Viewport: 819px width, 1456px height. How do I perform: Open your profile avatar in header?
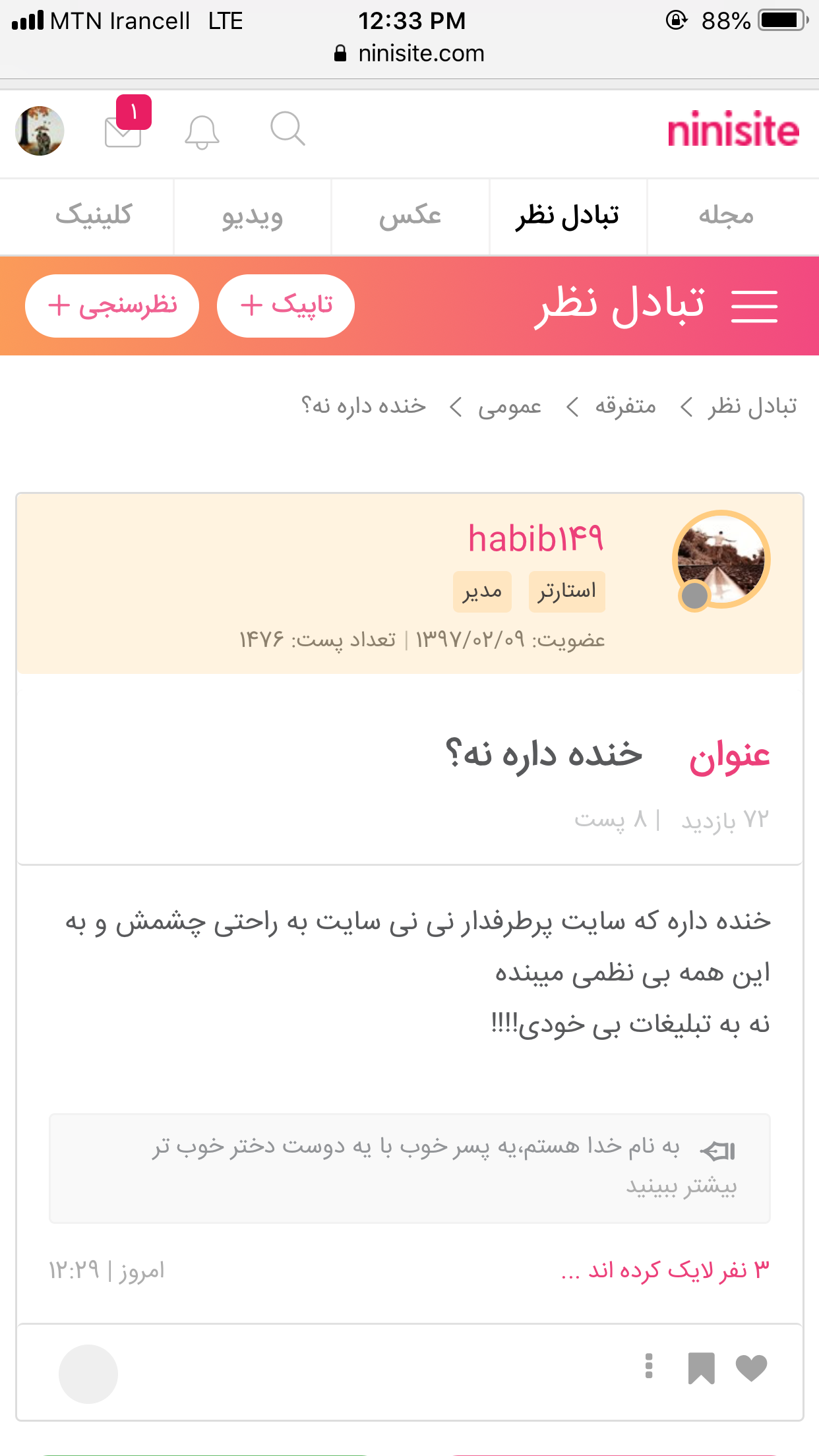40,131
